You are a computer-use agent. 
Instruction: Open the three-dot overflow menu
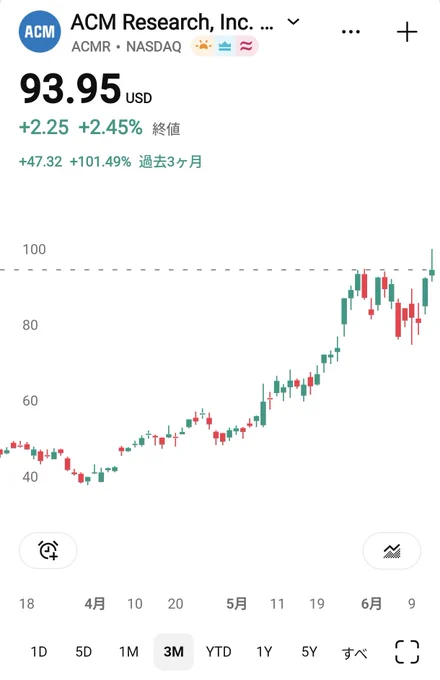click(x=351, y=32)
